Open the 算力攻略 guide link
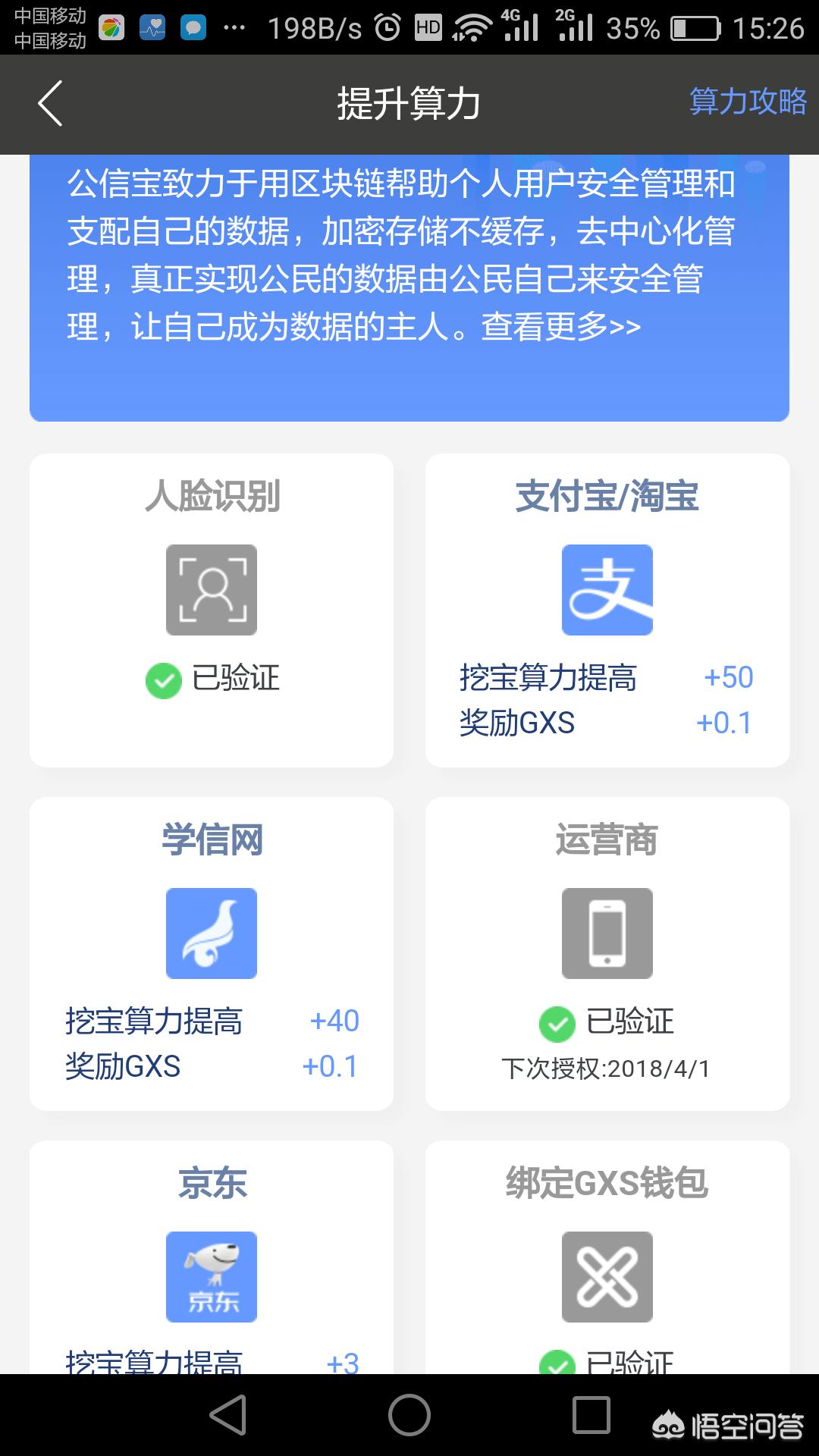This screenshot has width=819, height=1456. [x=748, y=102]
